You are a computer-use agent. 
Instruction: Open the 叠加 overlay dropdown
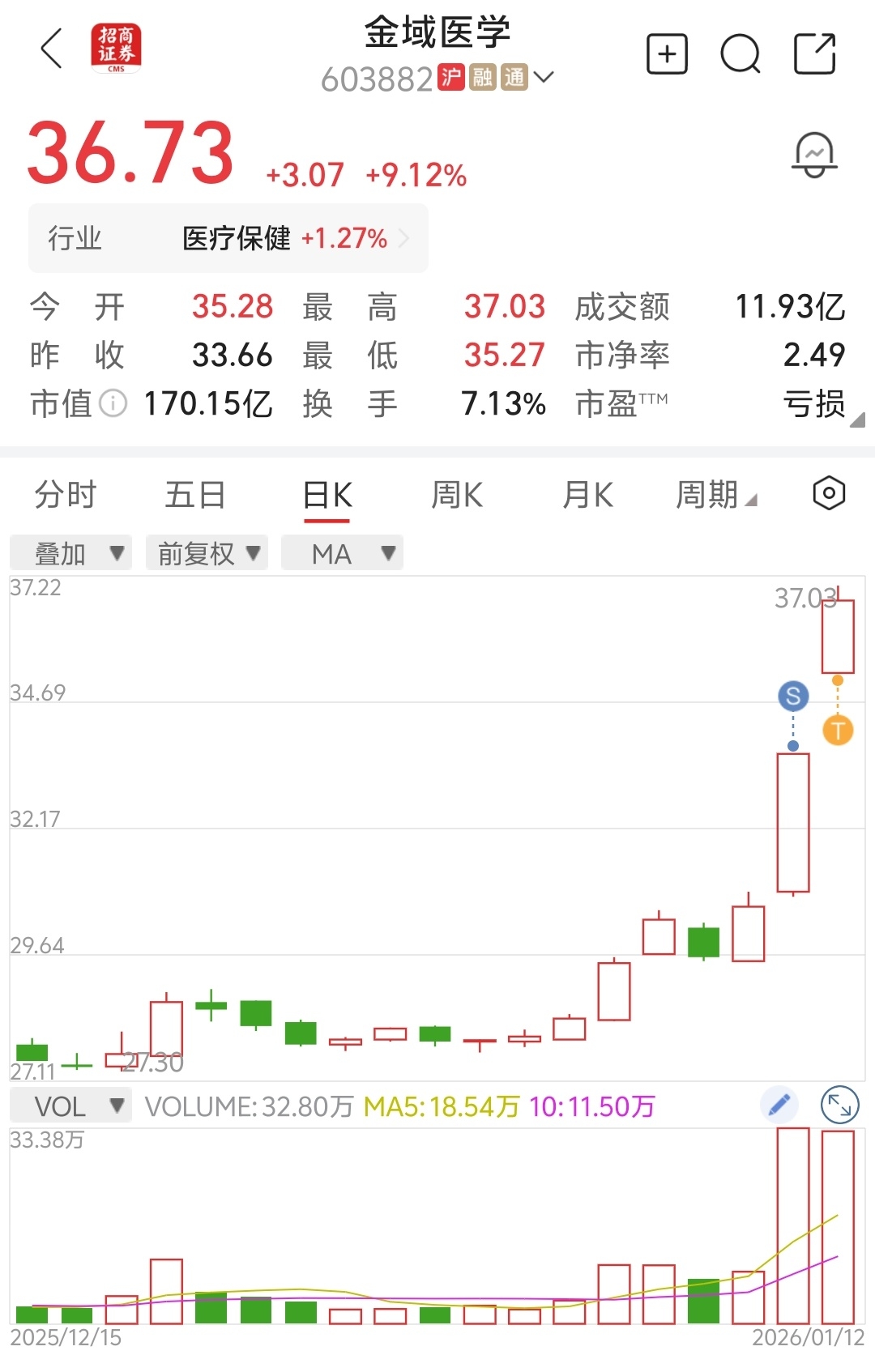[x=71, y=553]
